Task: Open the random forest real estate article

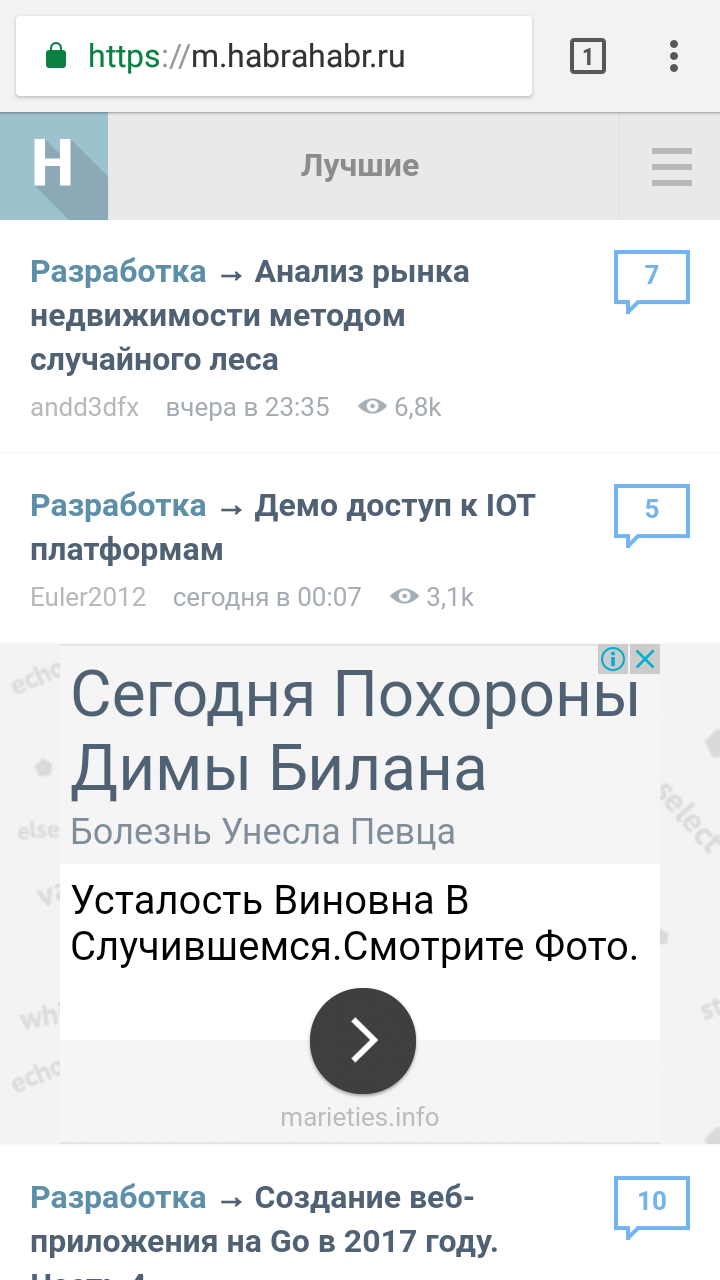Action: click(250, 315)
